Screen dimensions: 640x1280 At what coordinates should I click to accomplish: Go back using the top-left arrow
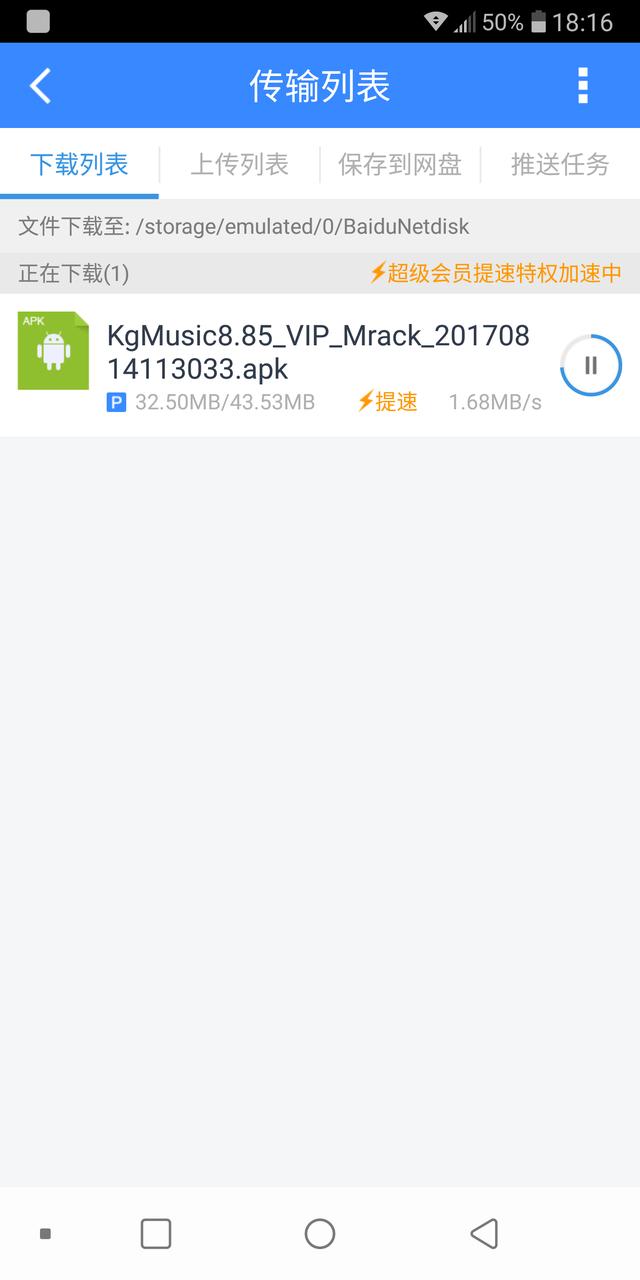[x=41, y=86]
